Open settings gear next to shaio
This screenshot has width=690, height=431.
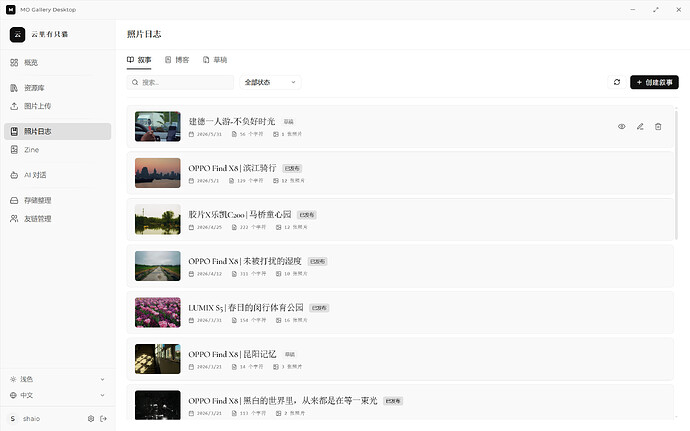tap(91, 419)
